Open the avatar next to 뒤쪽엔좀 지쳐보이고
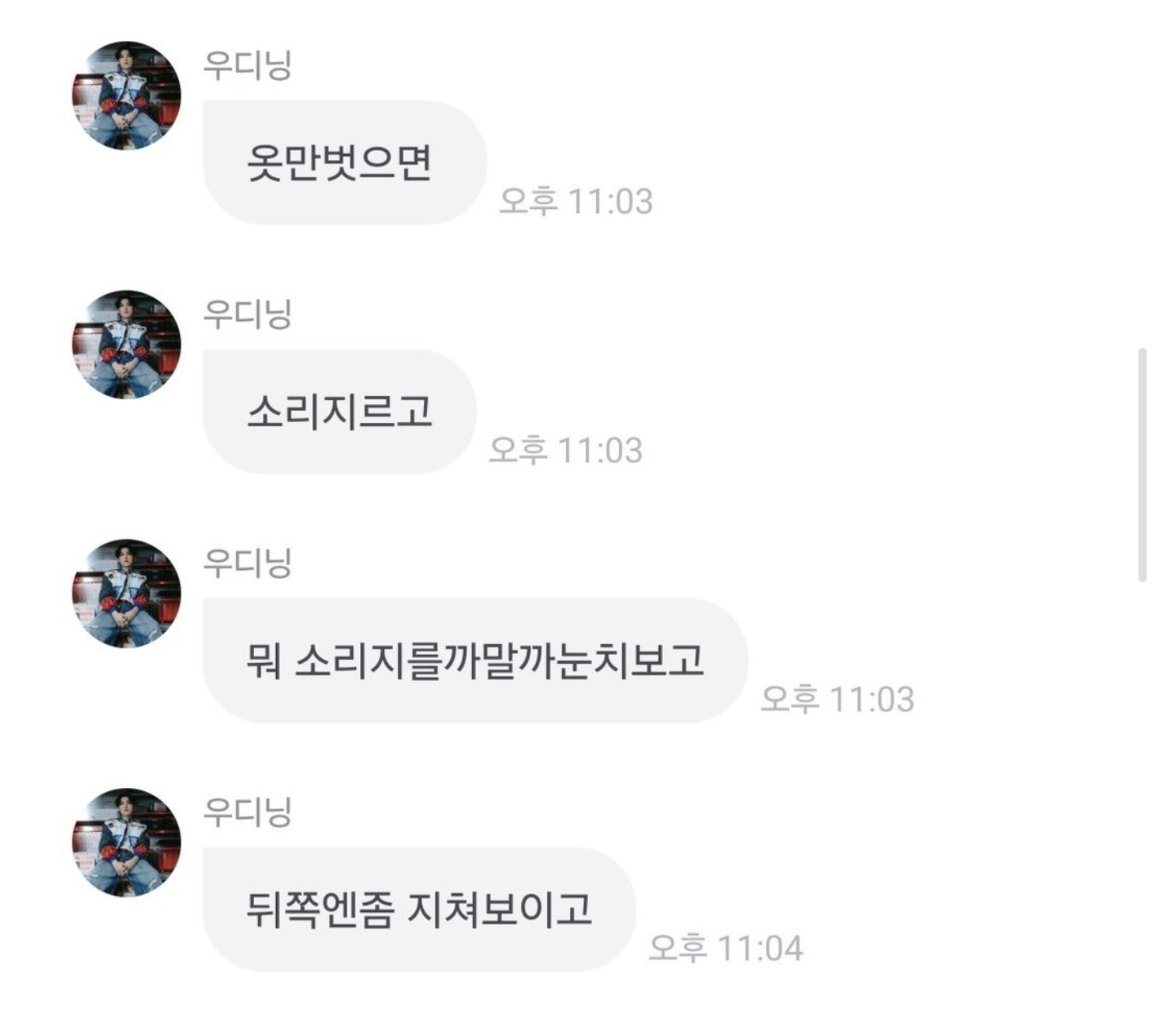This screenshot has height=1019, width=1176. pos(127,843)
